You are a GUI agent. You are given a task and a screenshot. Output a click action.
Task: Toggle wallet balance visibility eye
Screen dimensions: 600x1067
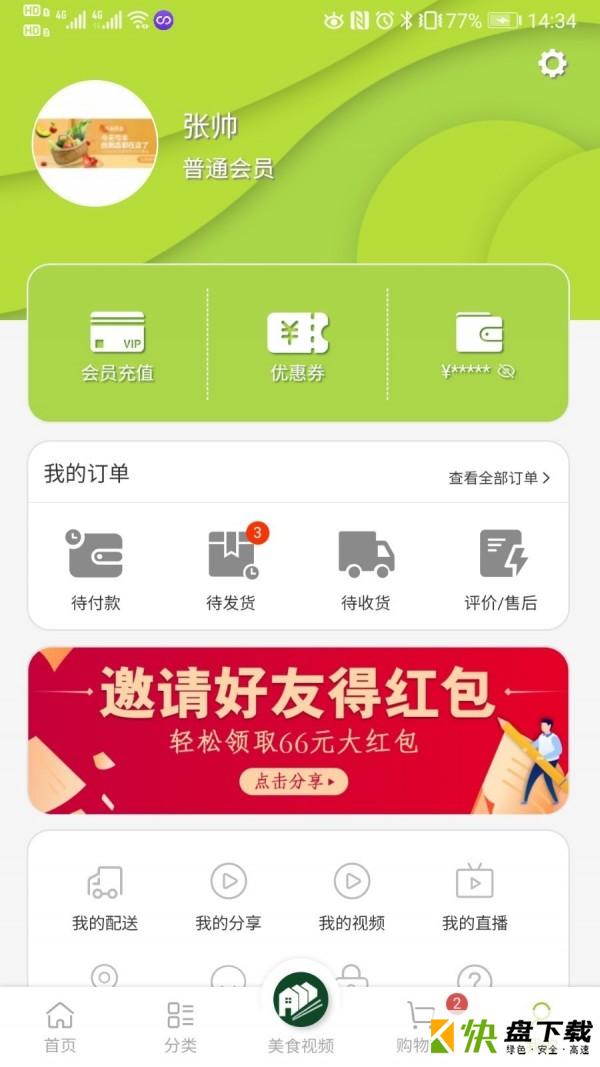pyautogui.click(x=506, y=371)
